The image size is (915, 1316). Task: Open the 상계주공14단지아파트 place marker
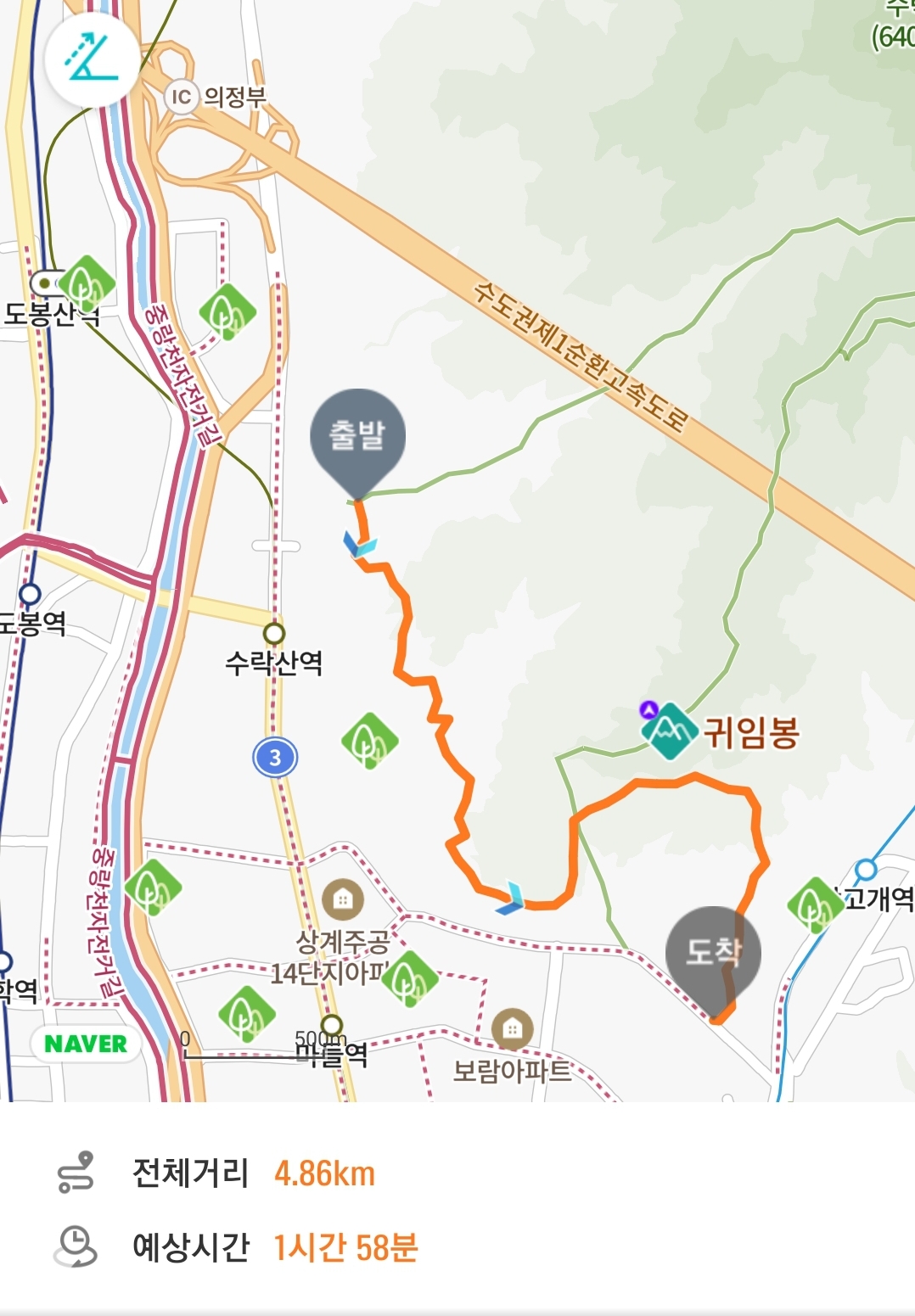click(343, 899)
